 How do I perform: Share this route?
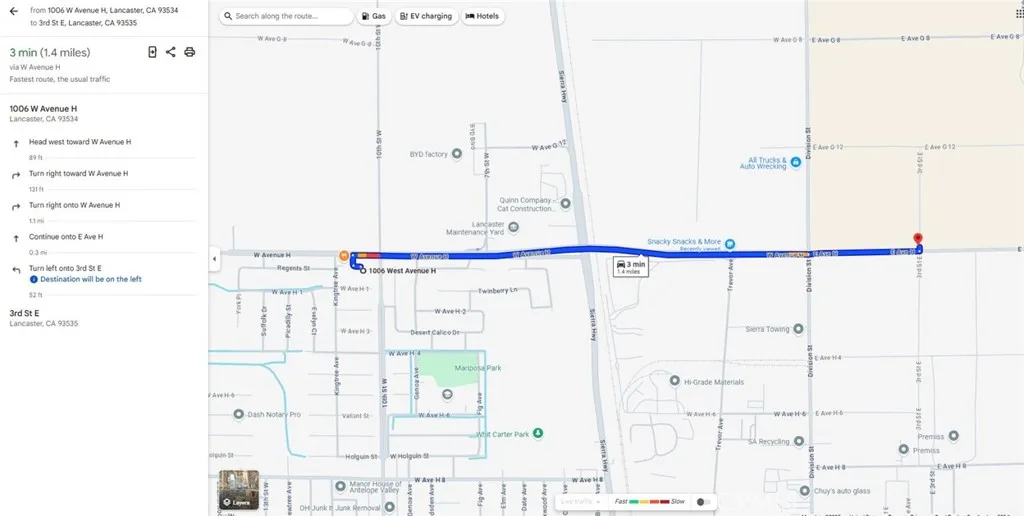(x=171, y=52)
